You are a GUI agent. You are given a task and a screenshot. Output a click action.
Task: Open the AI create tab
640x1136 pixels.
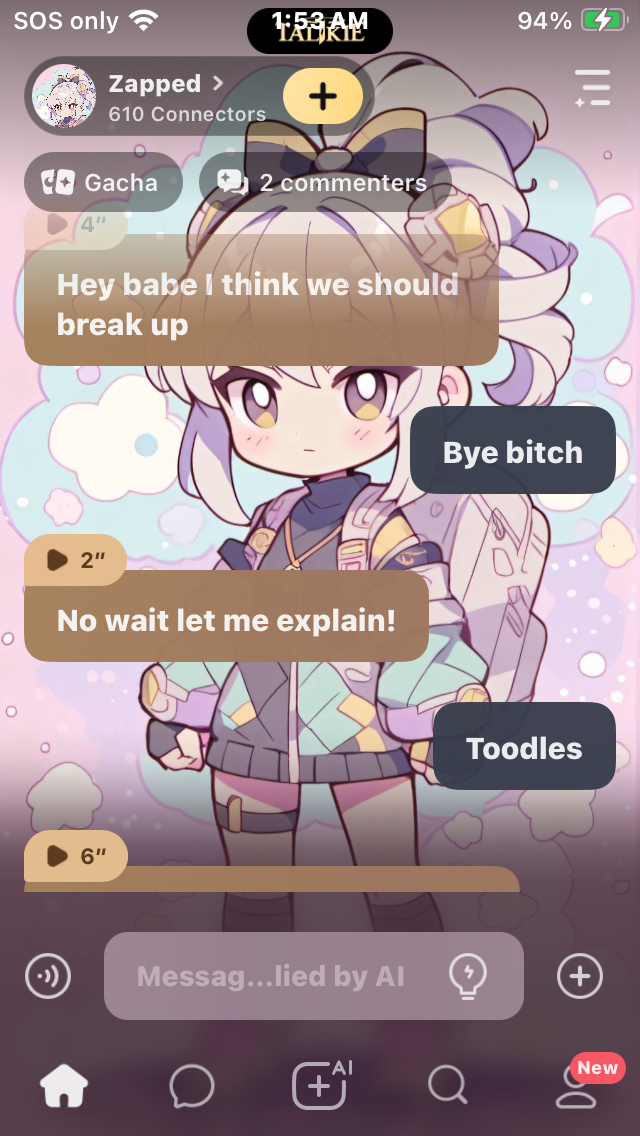coord(320,1086)
